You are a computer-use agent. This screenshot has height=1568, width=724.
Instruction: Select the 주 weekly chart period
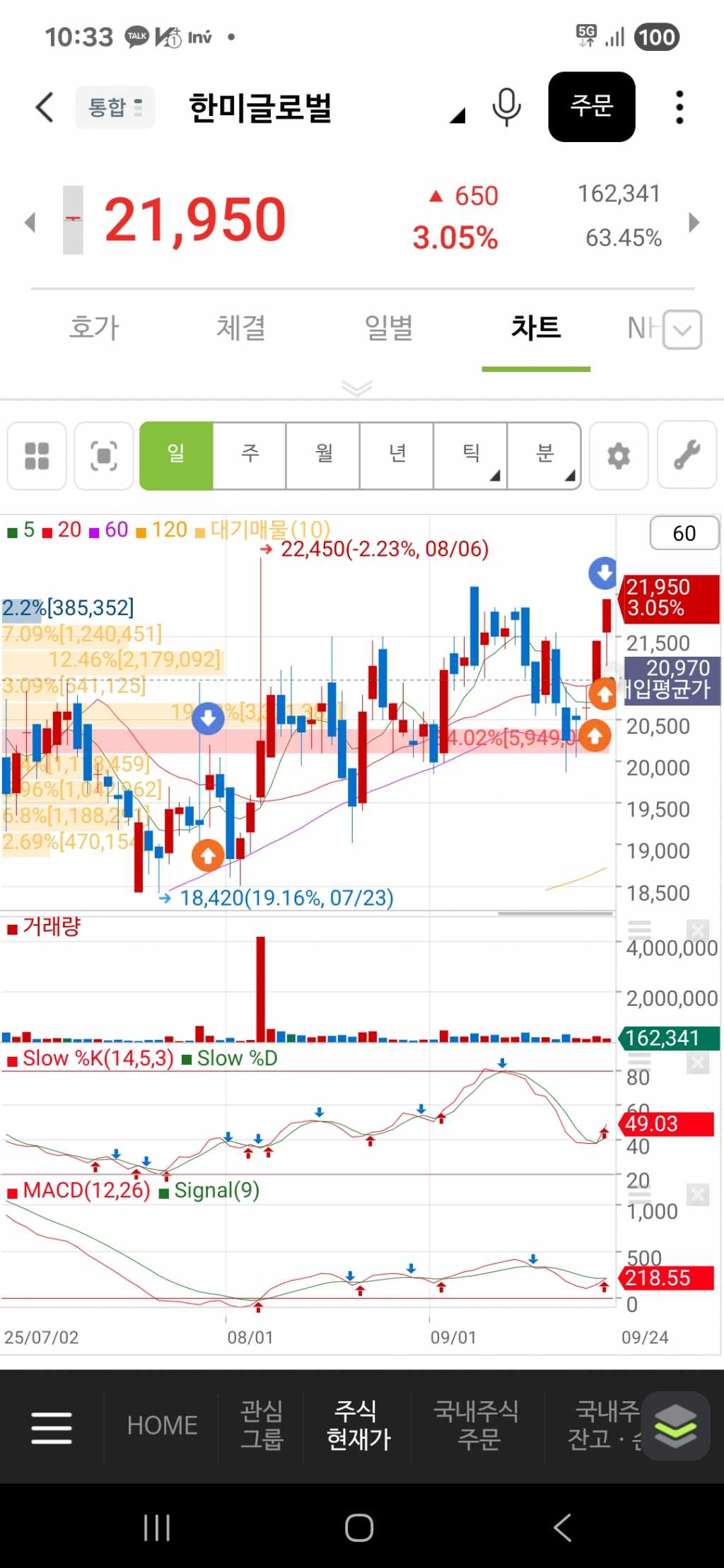coord(250,455)
